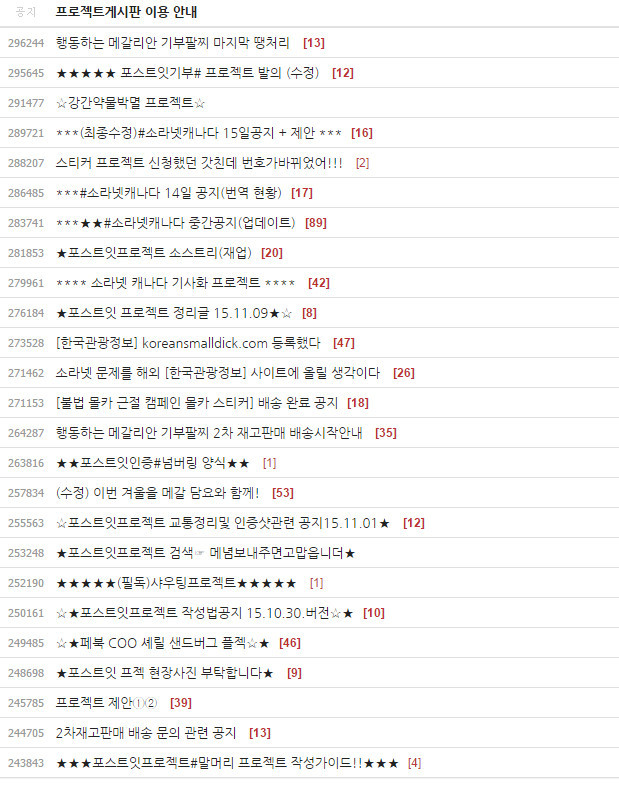Open post 257834 이번 겨울을 메갈 담요와 함께
Viewport: 619px width, 800px height.
pyautogui.click(x=158, y=493)
